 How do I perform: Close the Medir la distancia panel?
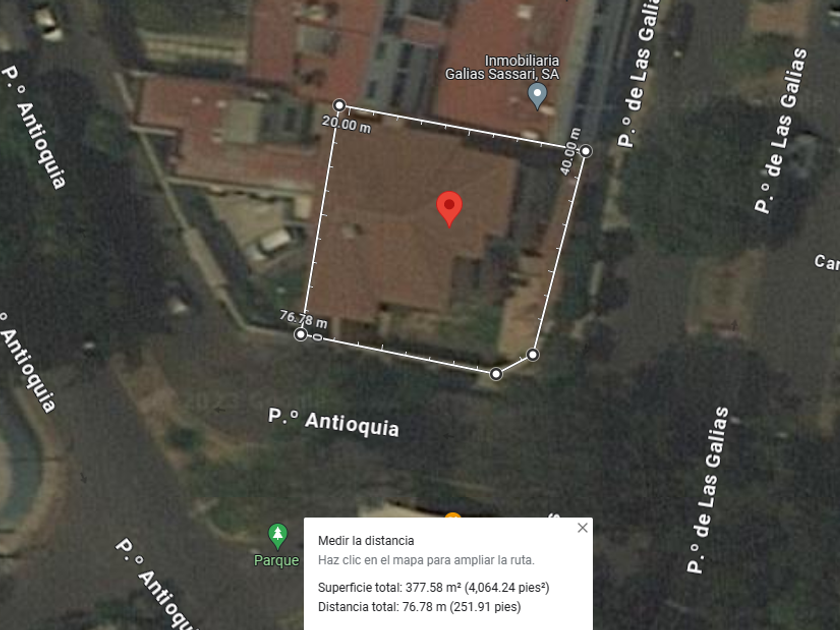(x=582, y=528)
